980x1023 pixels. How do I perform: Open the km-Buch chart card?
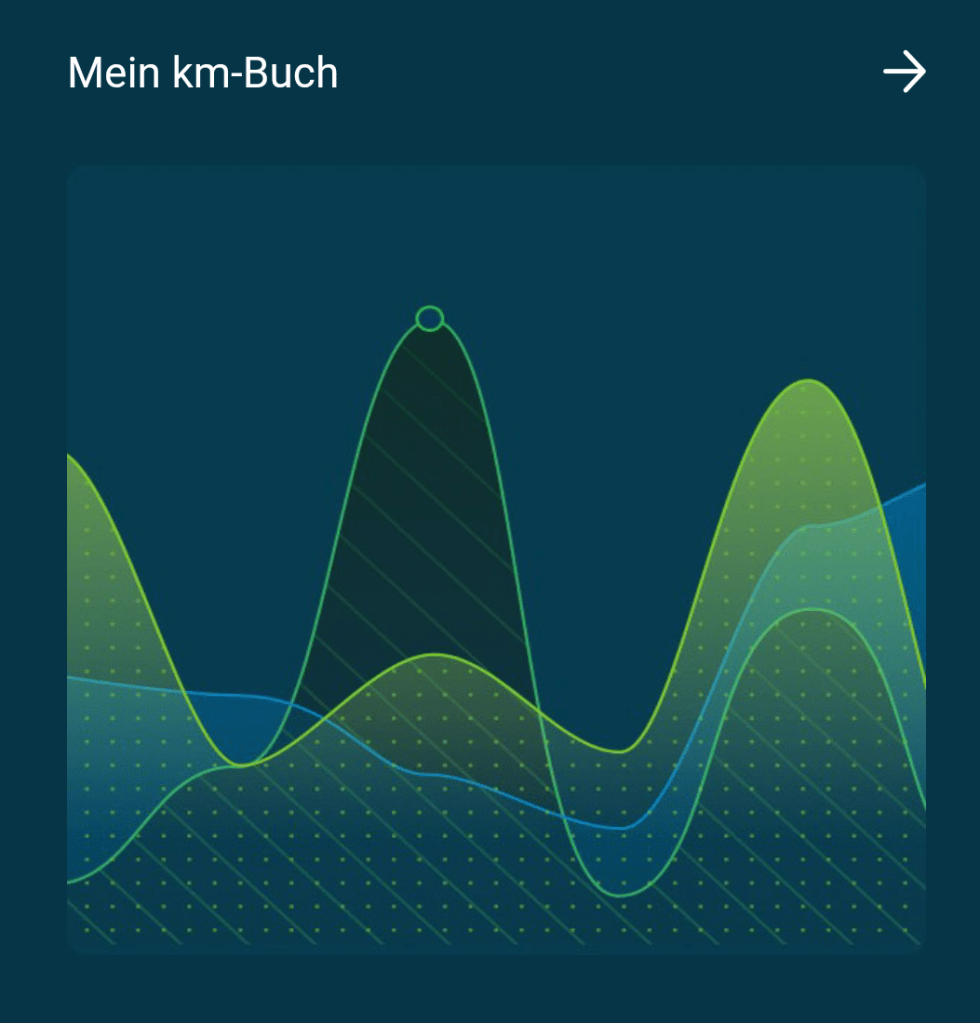pos(496,560)
